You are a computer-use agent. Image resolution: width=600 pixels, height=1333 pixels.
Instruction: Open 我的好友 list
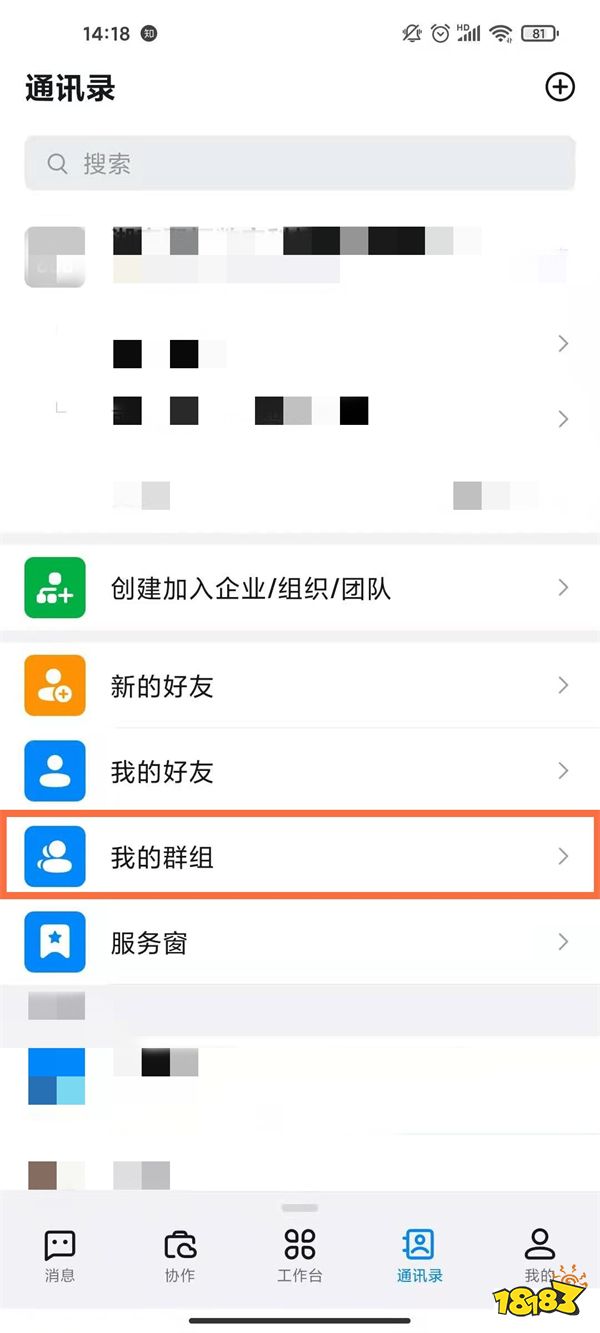300,771
